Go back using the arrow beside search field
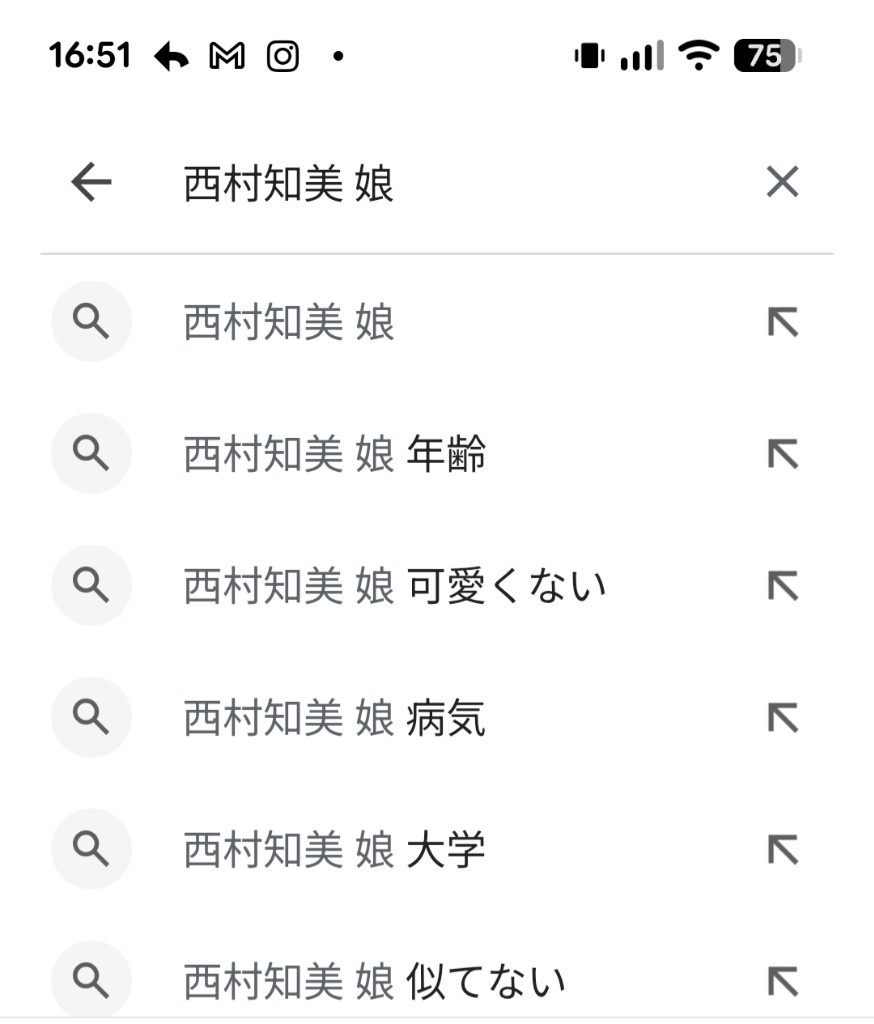The width and height of the screenshot is (874, 1024). (x=91, y=183)
